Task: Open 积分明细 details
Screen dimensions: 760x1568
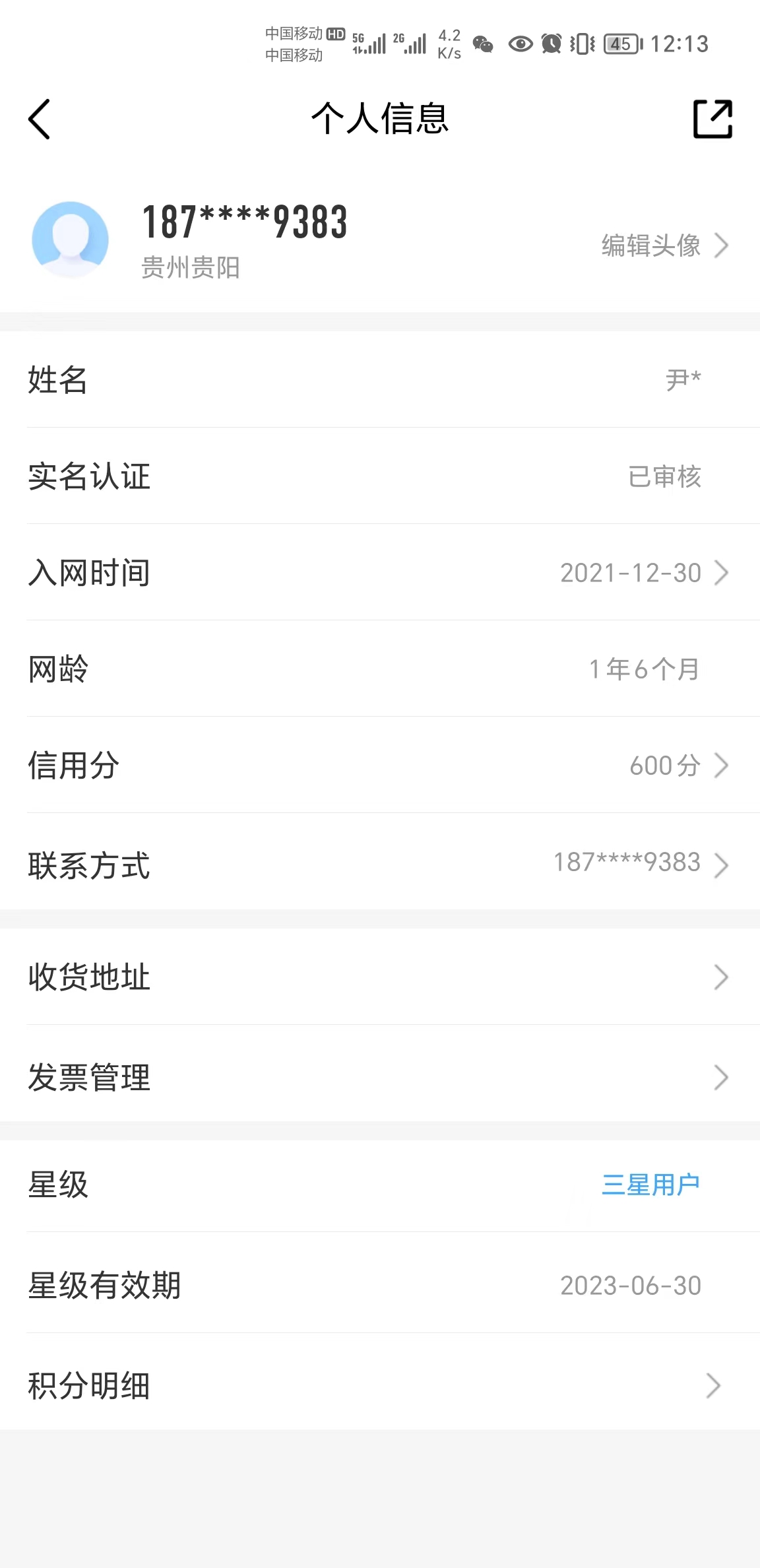Action: coord(380,1385)
